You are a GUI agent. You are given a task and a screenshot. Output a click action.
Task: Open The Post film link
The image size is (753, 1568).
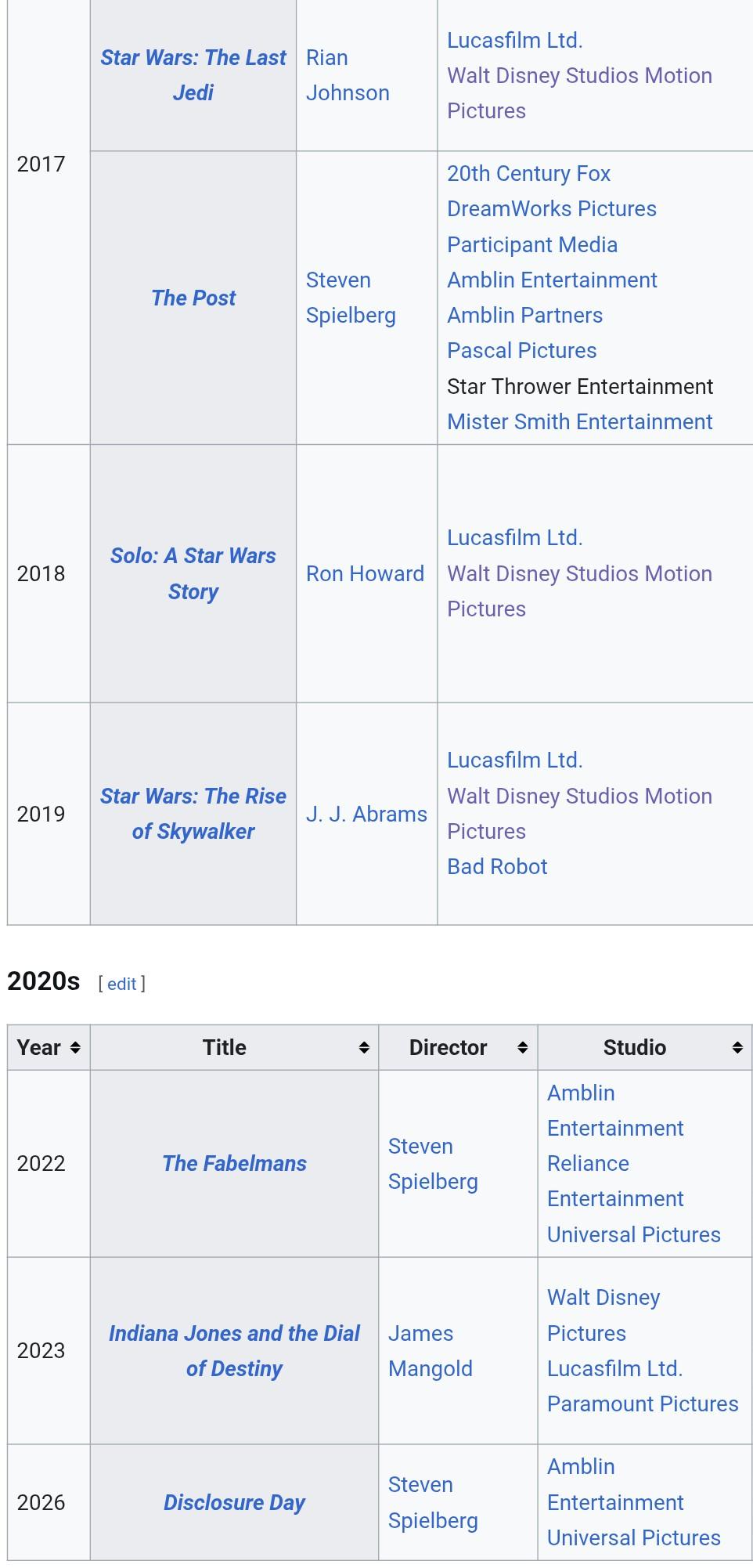tap(193, 298)
